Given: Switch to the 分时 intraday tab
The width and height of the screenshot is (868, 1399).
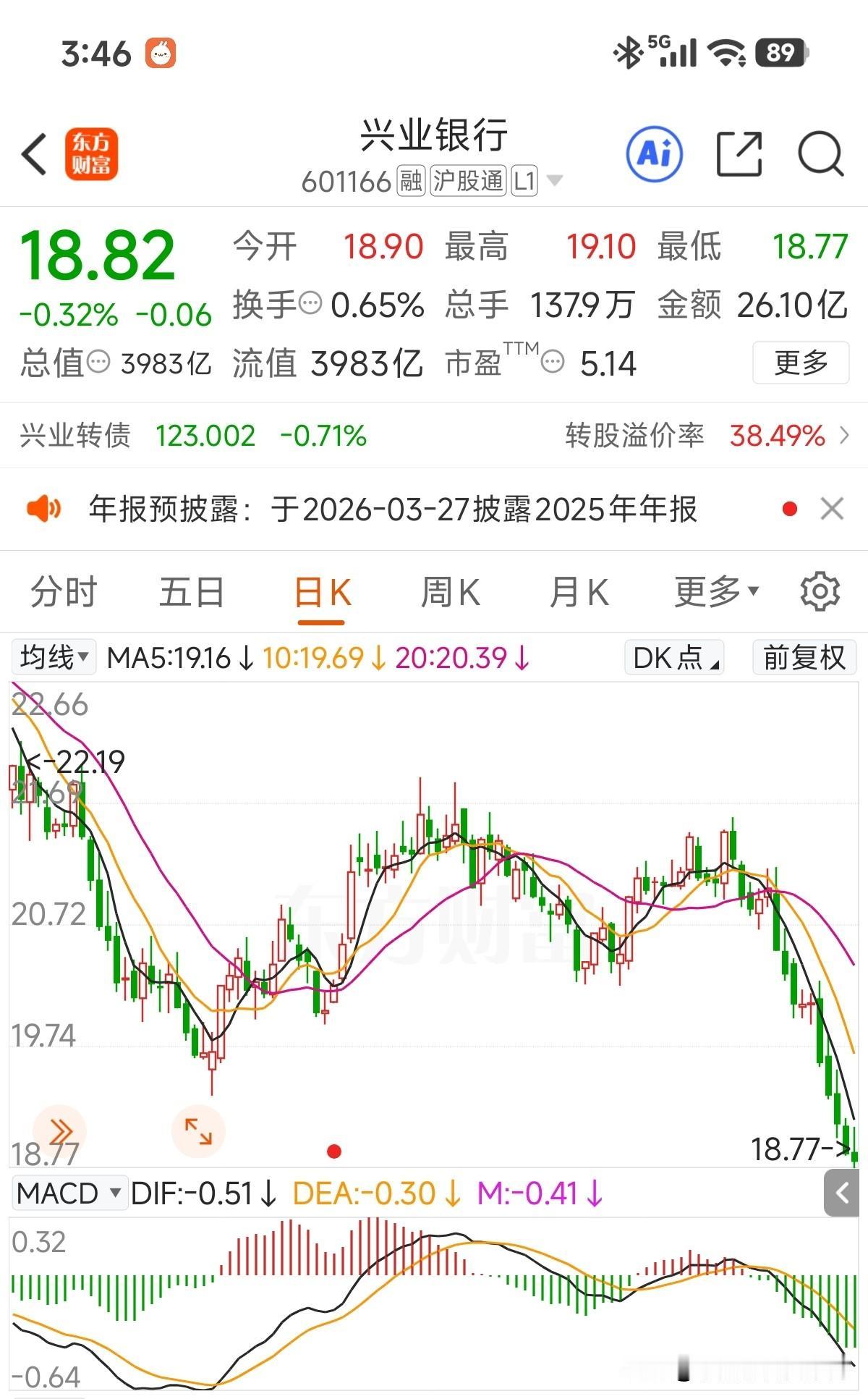Looking at the screenshot, I should pos(62,591).
